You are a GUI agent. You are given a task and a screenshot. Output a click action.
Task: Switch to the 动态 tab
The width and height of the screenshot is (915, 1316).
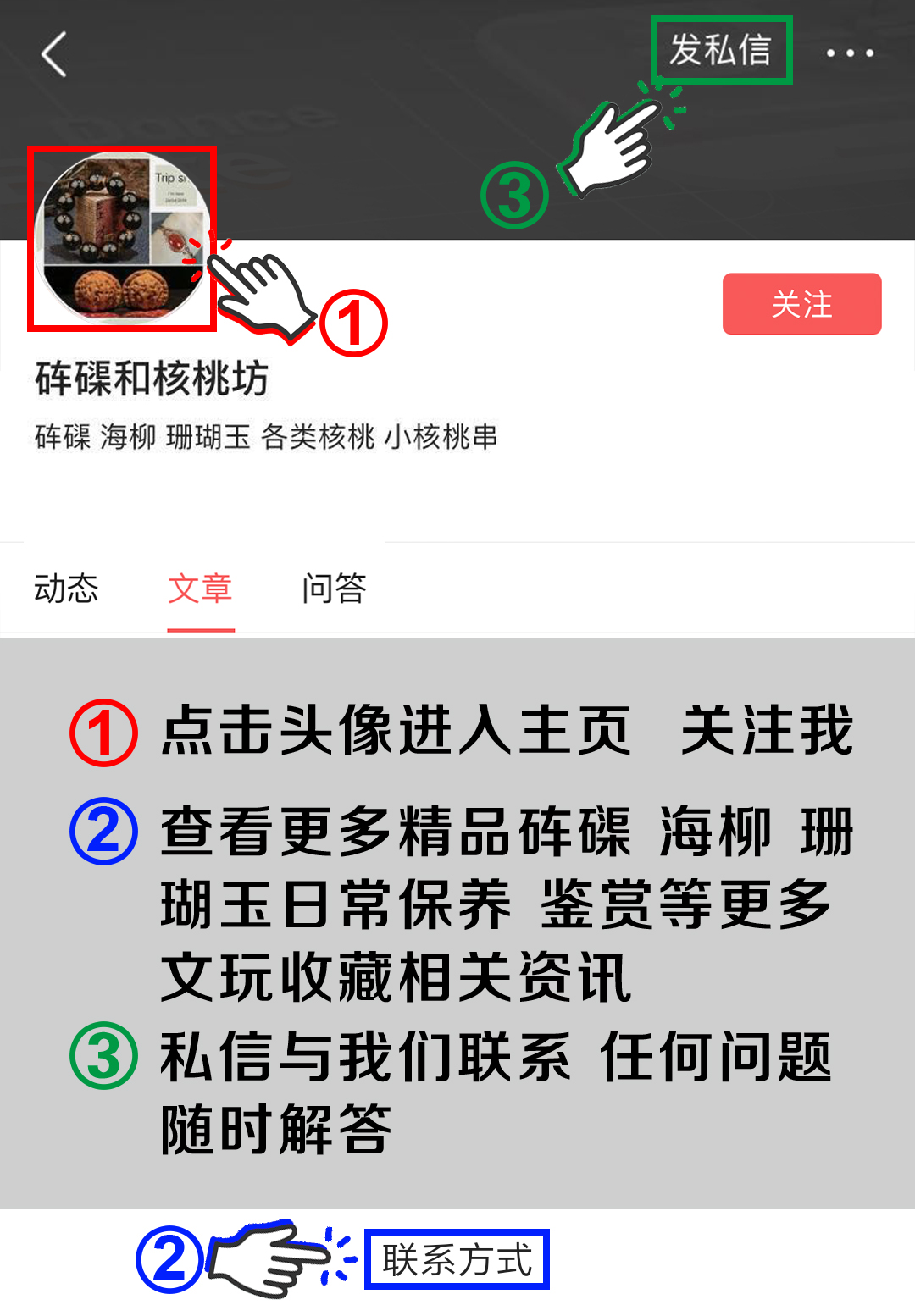click(x=68, y=589)
